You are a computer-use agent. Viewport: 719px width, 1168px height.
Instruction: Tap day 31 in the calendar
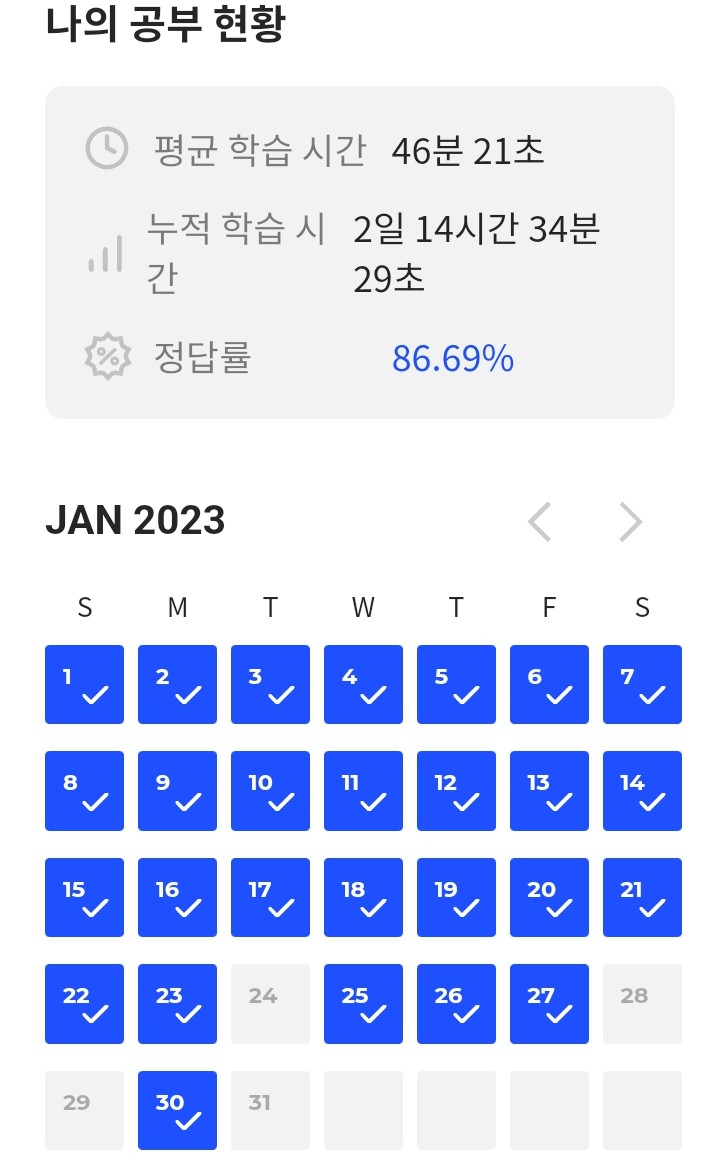270,1110
